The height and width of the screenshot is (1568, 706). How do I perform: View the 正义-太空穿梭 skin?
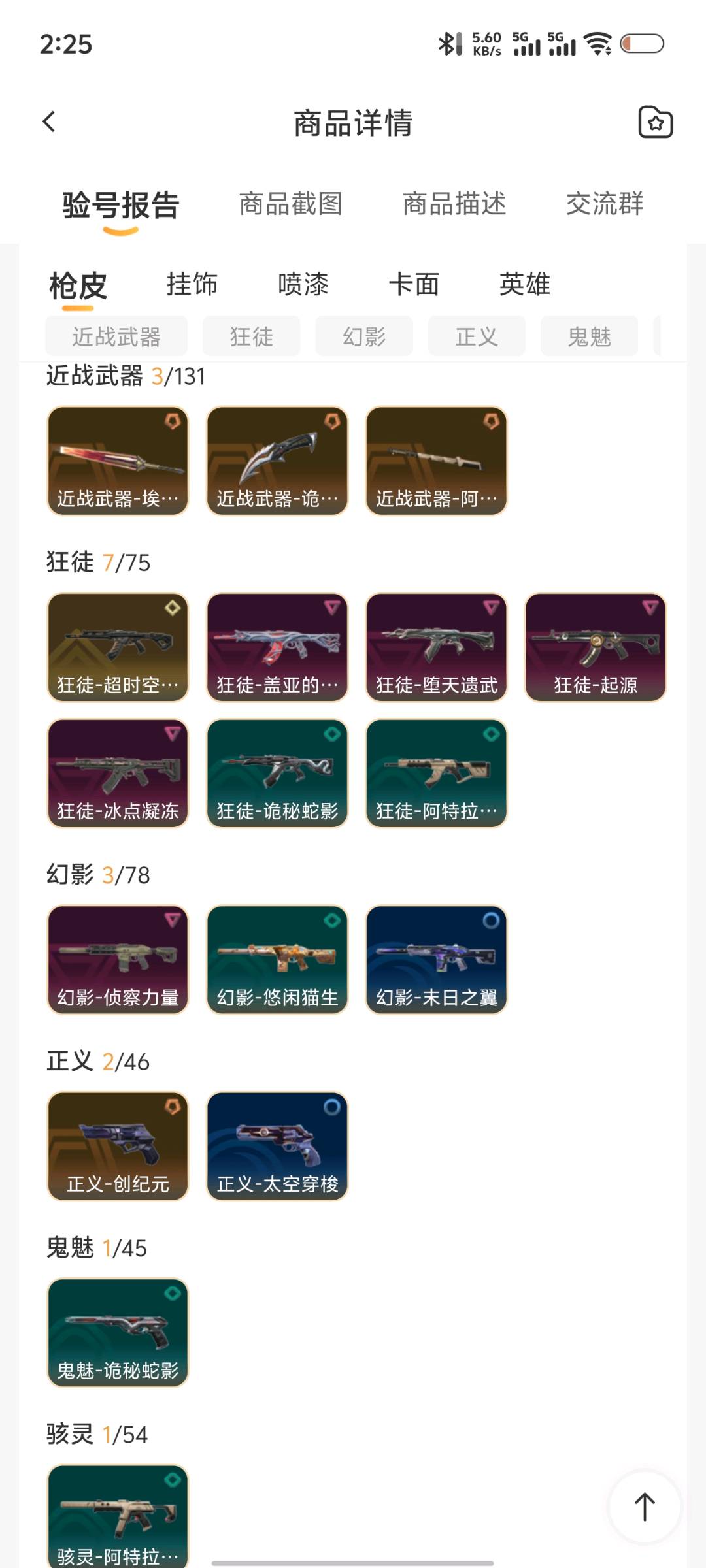pos(277,1146)
